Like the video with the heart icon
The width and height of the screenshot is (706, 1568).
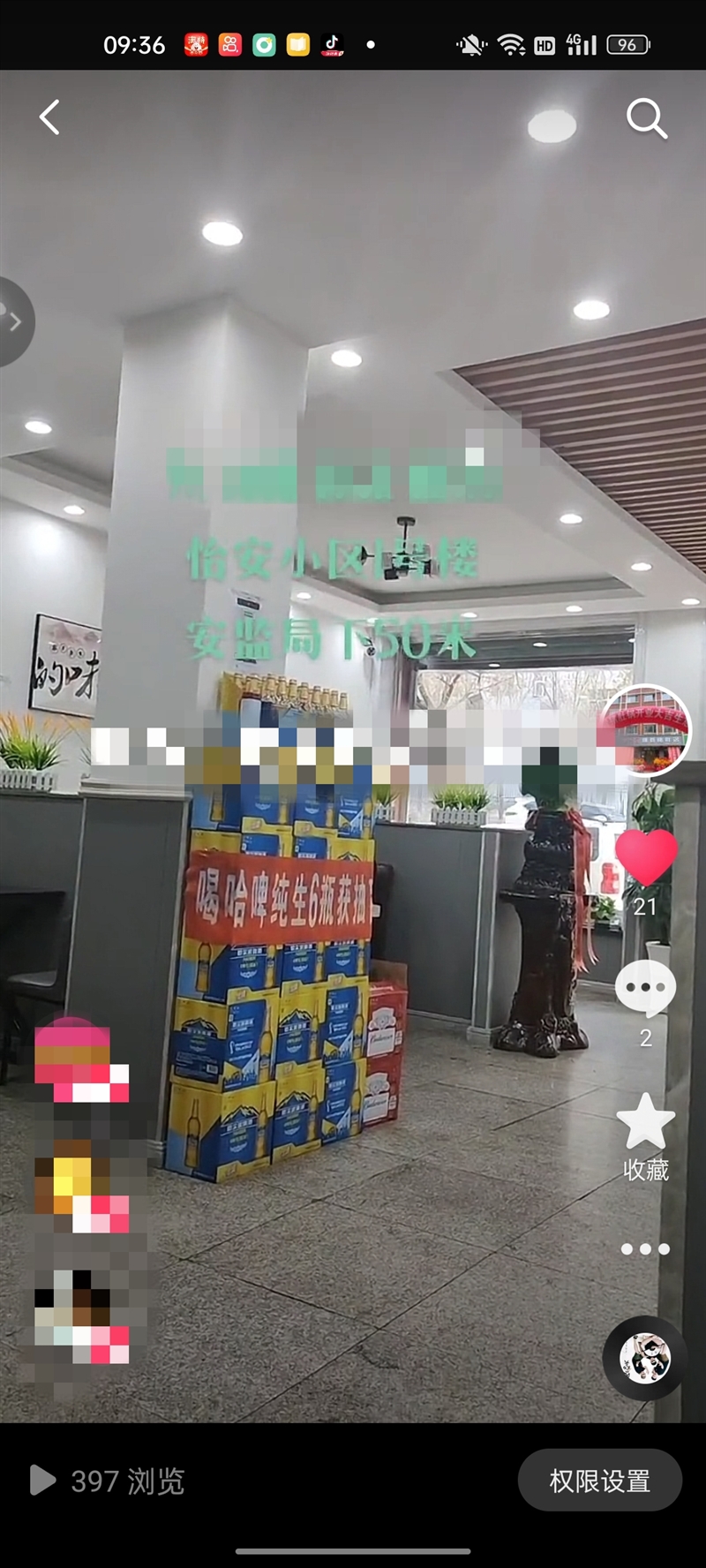point(646,857)
